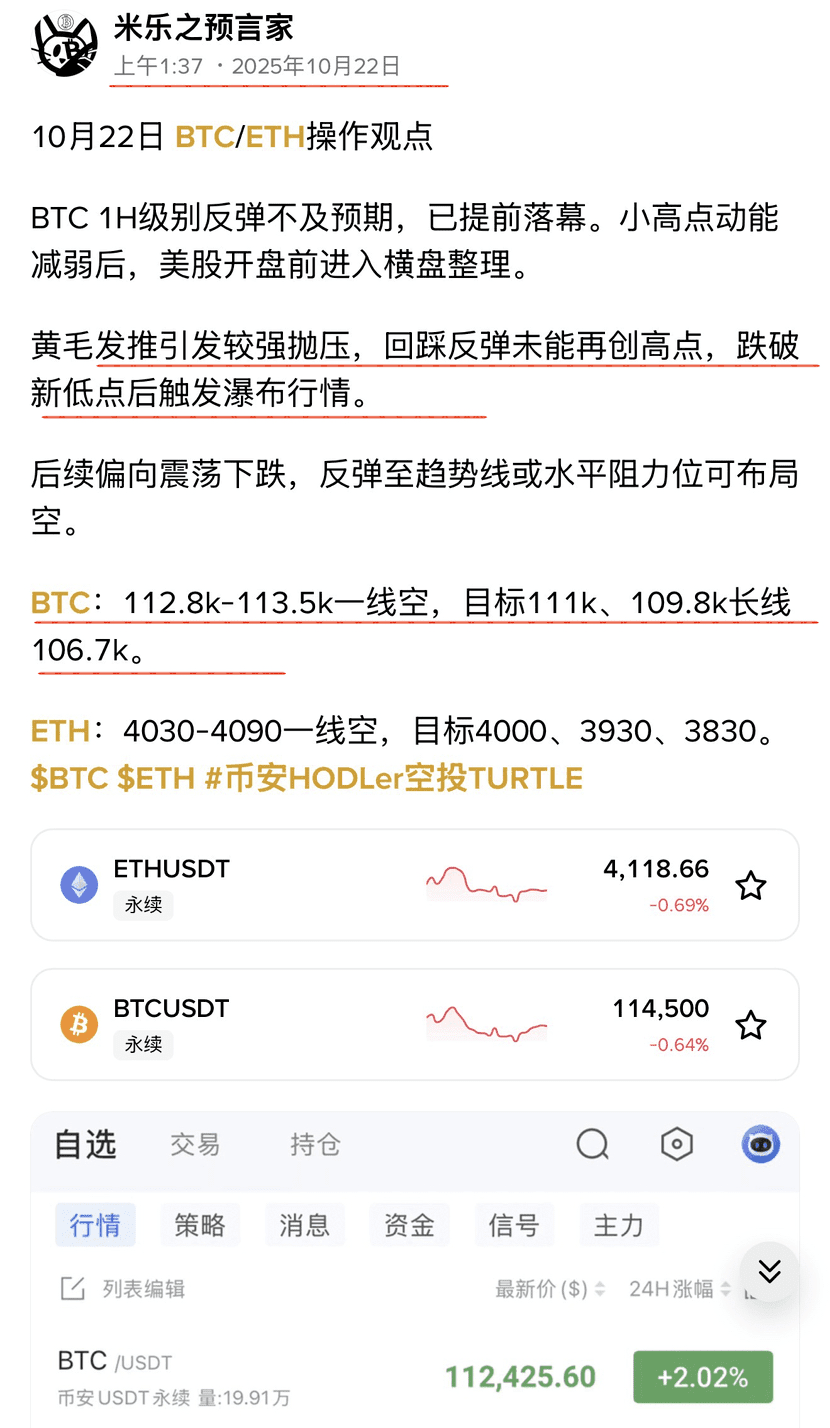Viewport: 830px width, 1428px height.
Task: Open the BTC link before 112.8k-113.5k
Action: coord(60,604)
